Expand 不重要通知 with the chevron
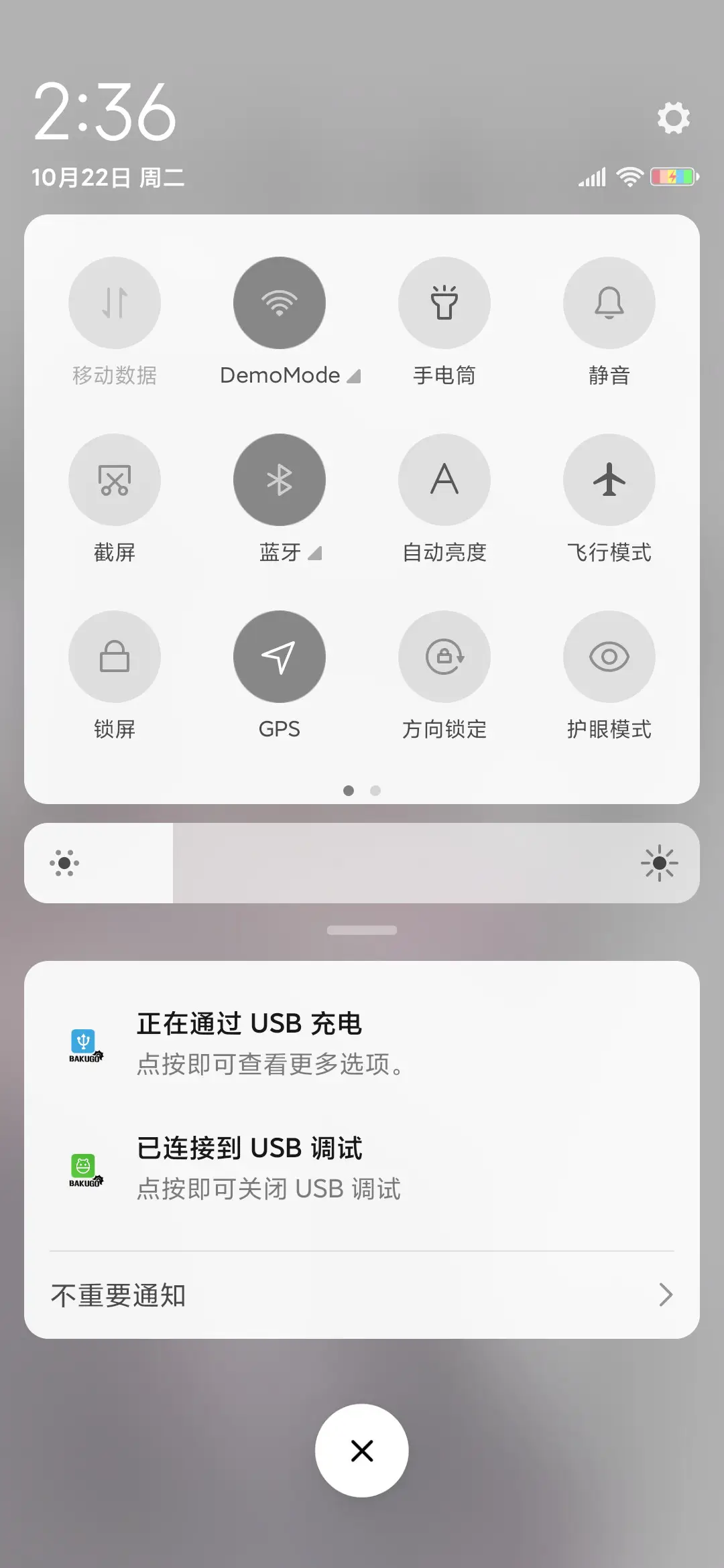Screen dimensions: 724x1568 [x=664, y=1295]
